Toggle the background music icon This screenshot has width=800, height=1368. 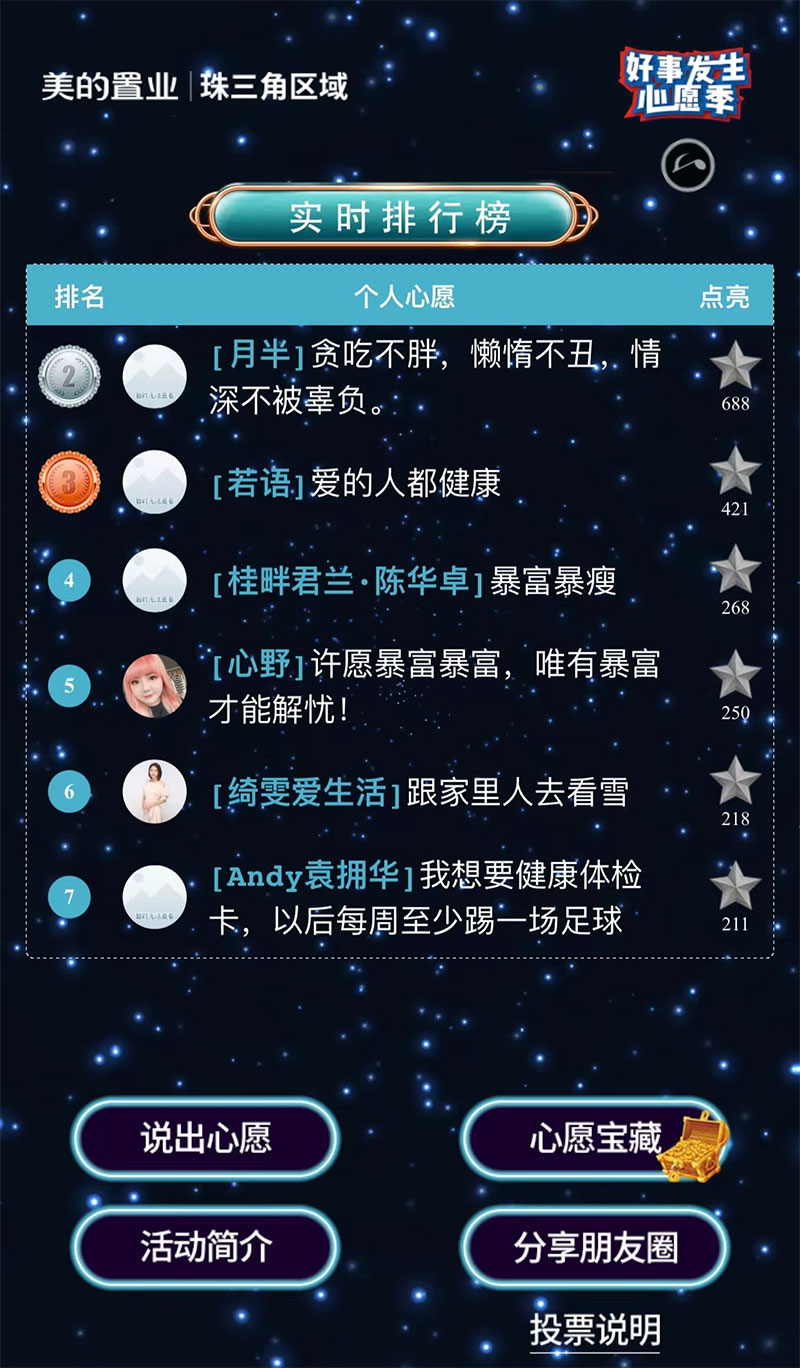[x=688, y=164]
